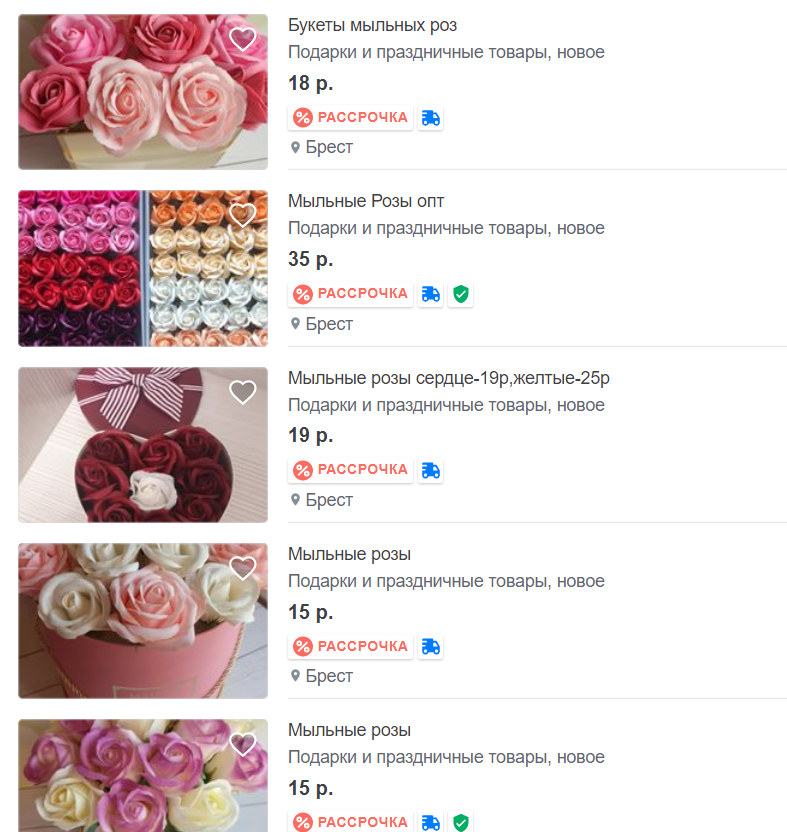This screenshot has height=832, width=787.
Task: Favorite the "Мыльные Розы опт" listing
Action: point(243,215)
